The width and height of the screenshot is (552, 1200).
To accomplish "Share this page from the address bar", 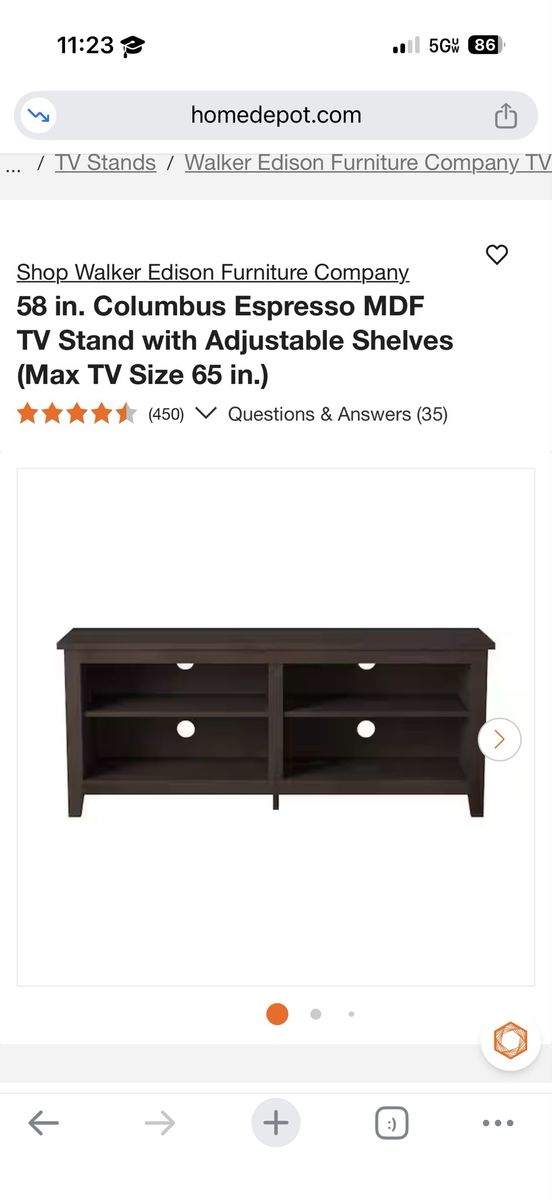I will [506, 115].
